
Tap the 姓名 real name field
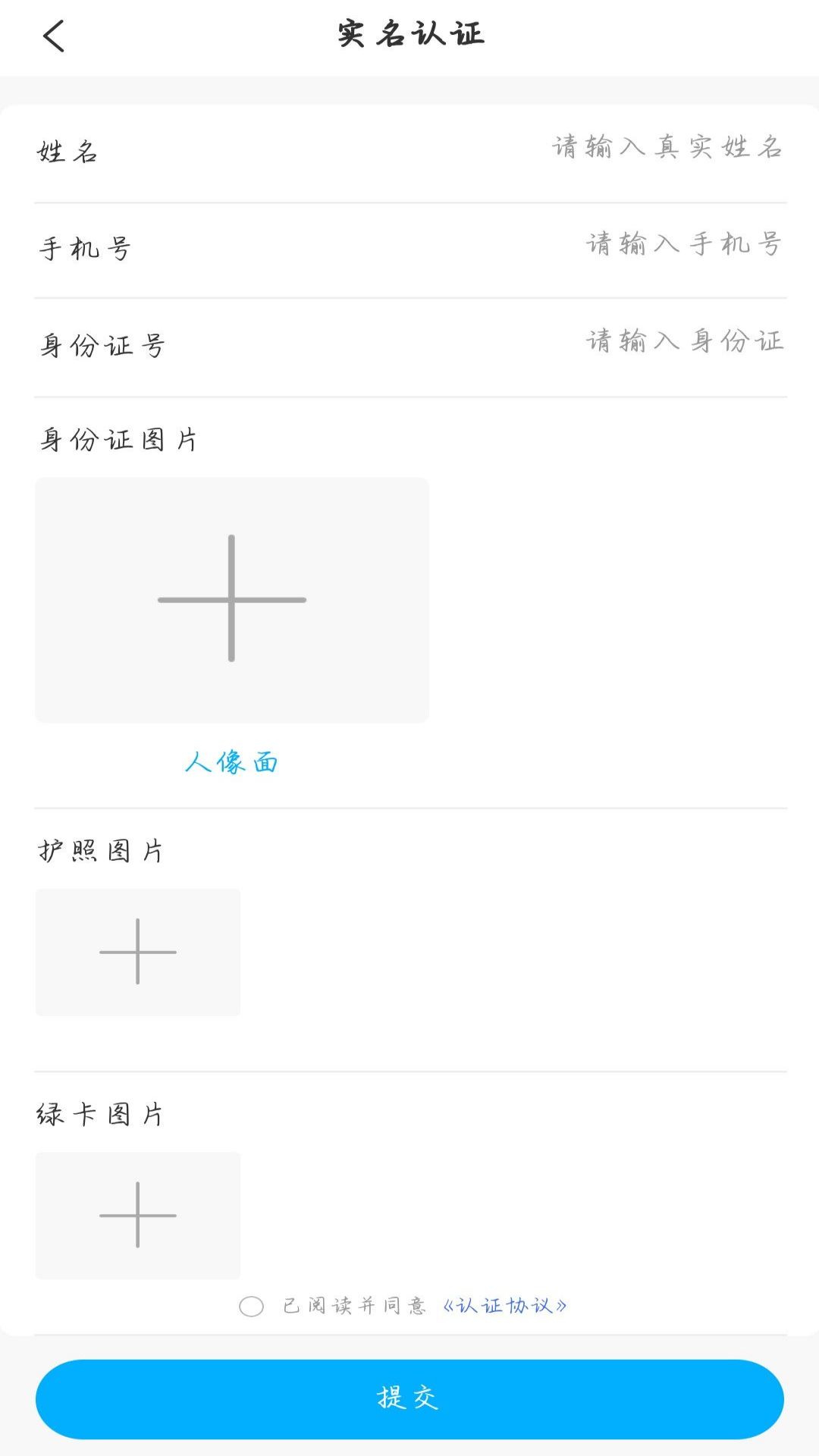tap(666, 147)
